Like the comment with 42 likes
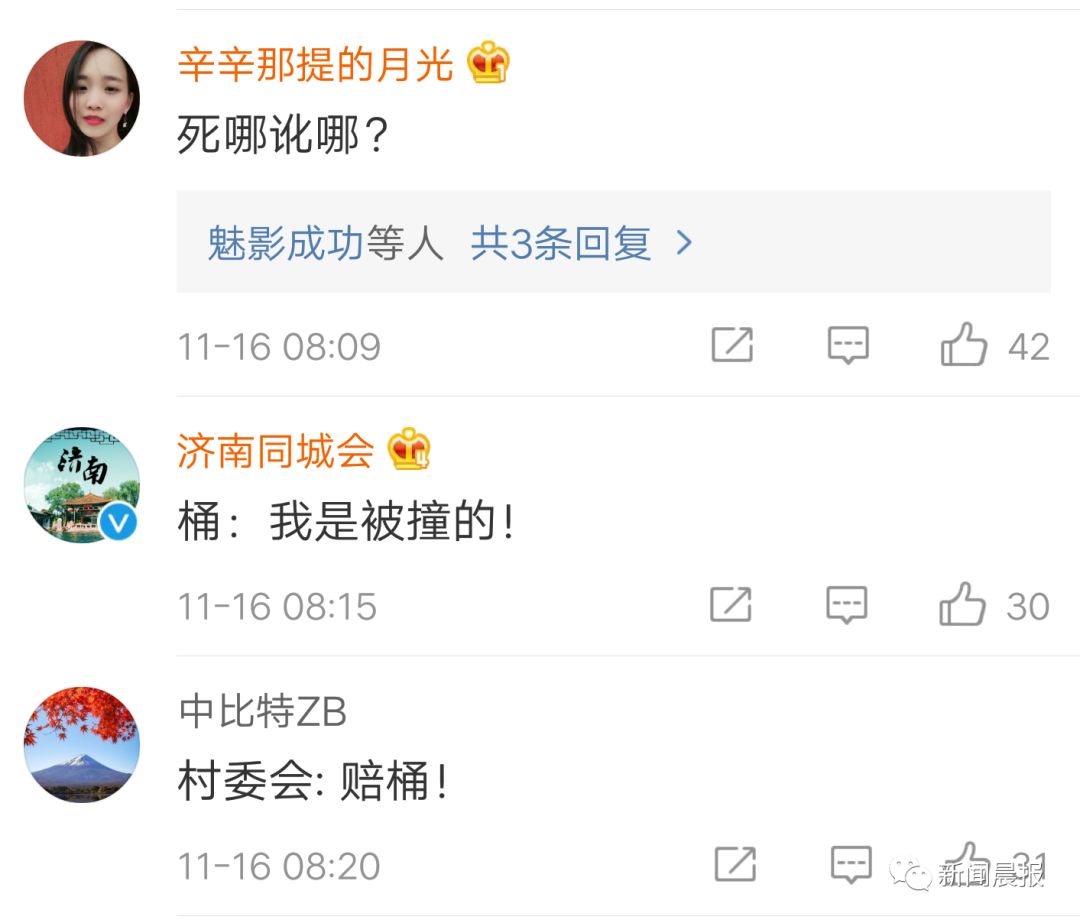Screen dimensions: 1080x923 point(964,346)
